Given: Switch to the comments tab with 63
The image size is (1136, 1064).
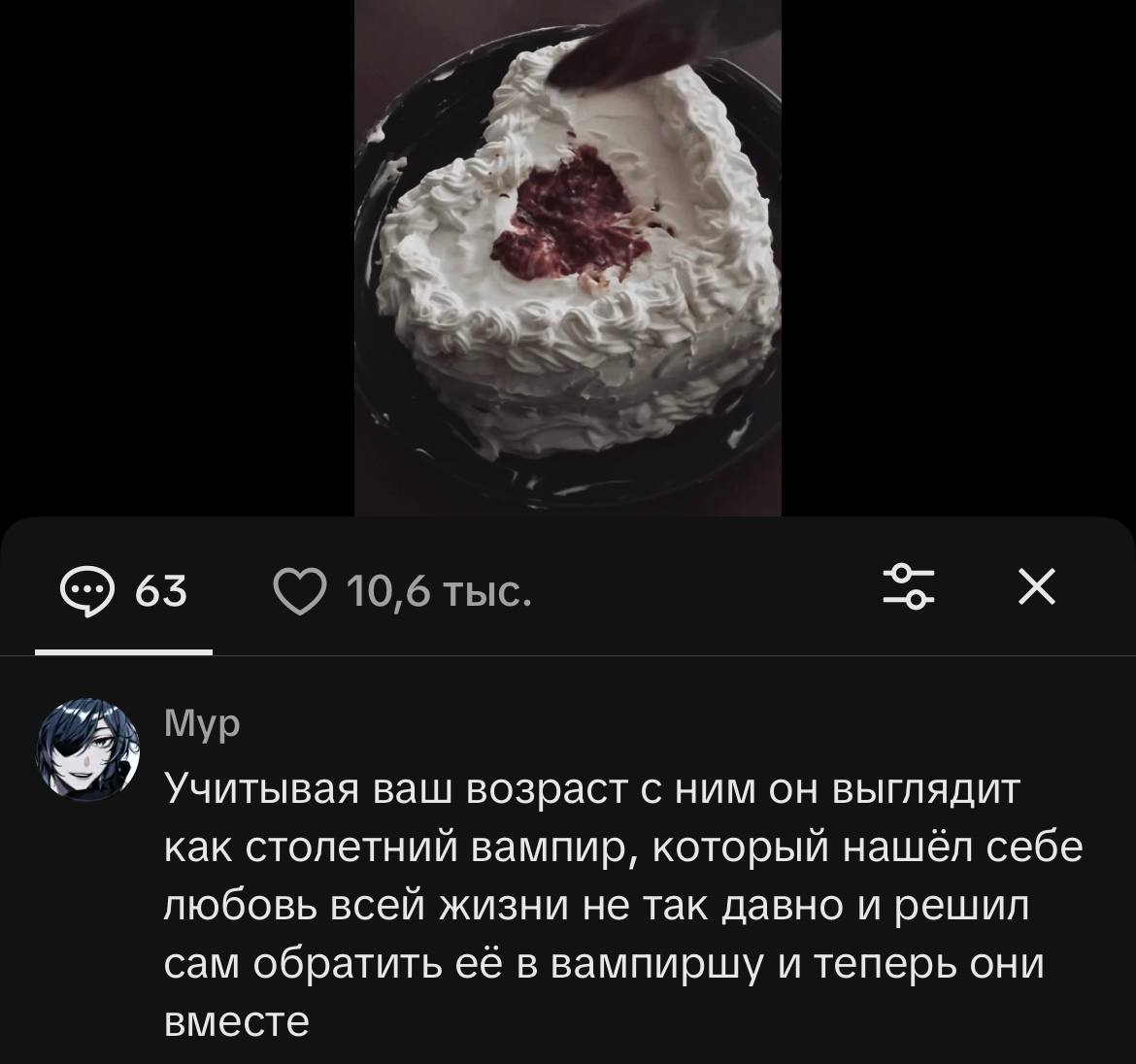Looking at the screenshot, I should tap(123, 590).
